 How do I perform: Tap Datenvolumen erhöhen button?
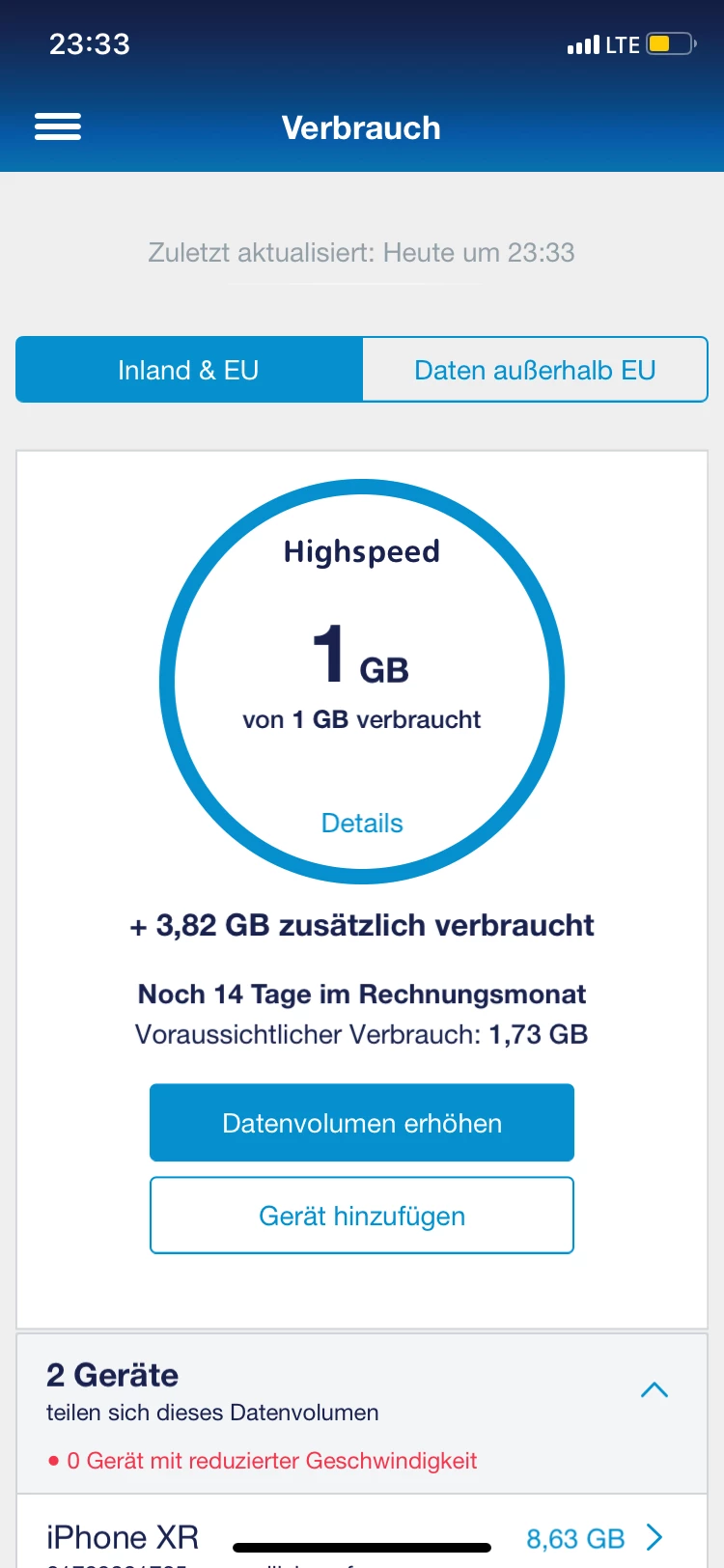pos(362,1123)
